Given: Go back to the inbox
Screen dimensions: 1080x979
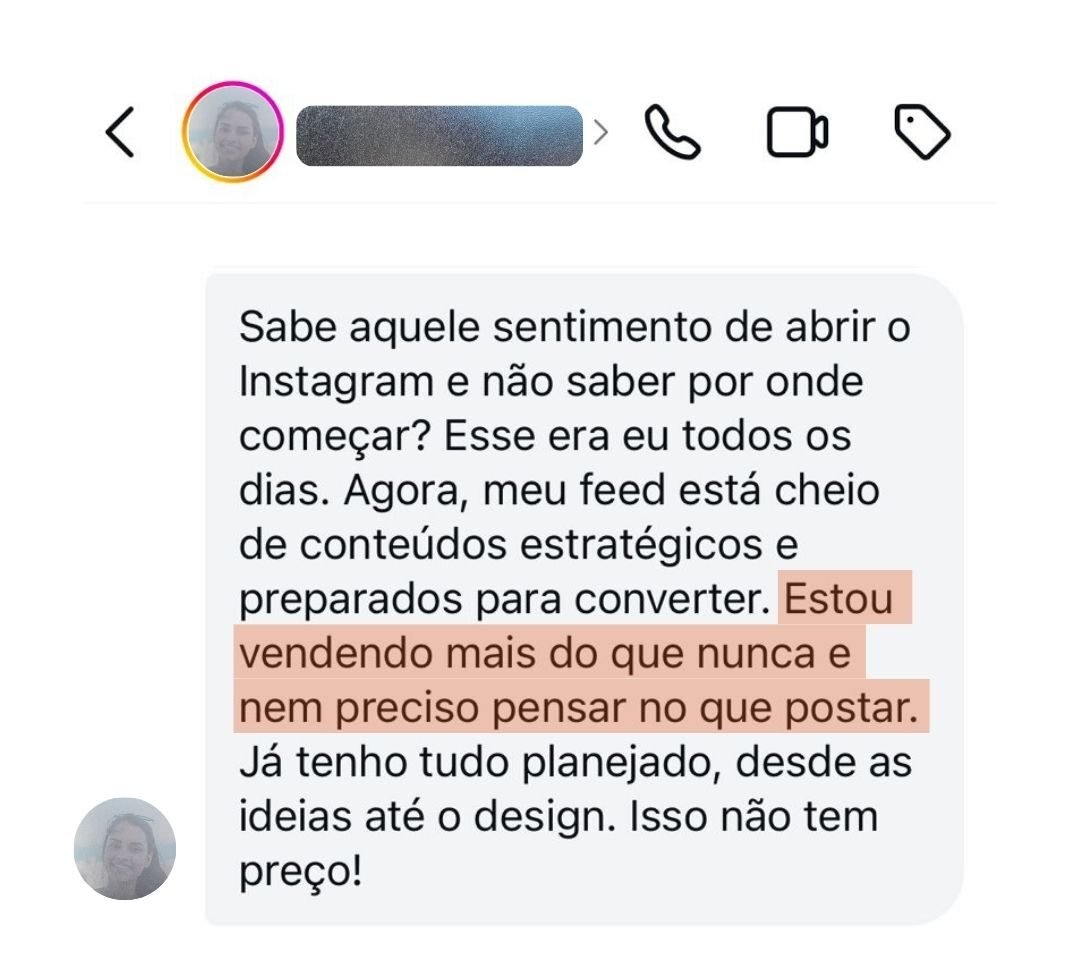Looking at the screenshot, I should tap(120, 133).
